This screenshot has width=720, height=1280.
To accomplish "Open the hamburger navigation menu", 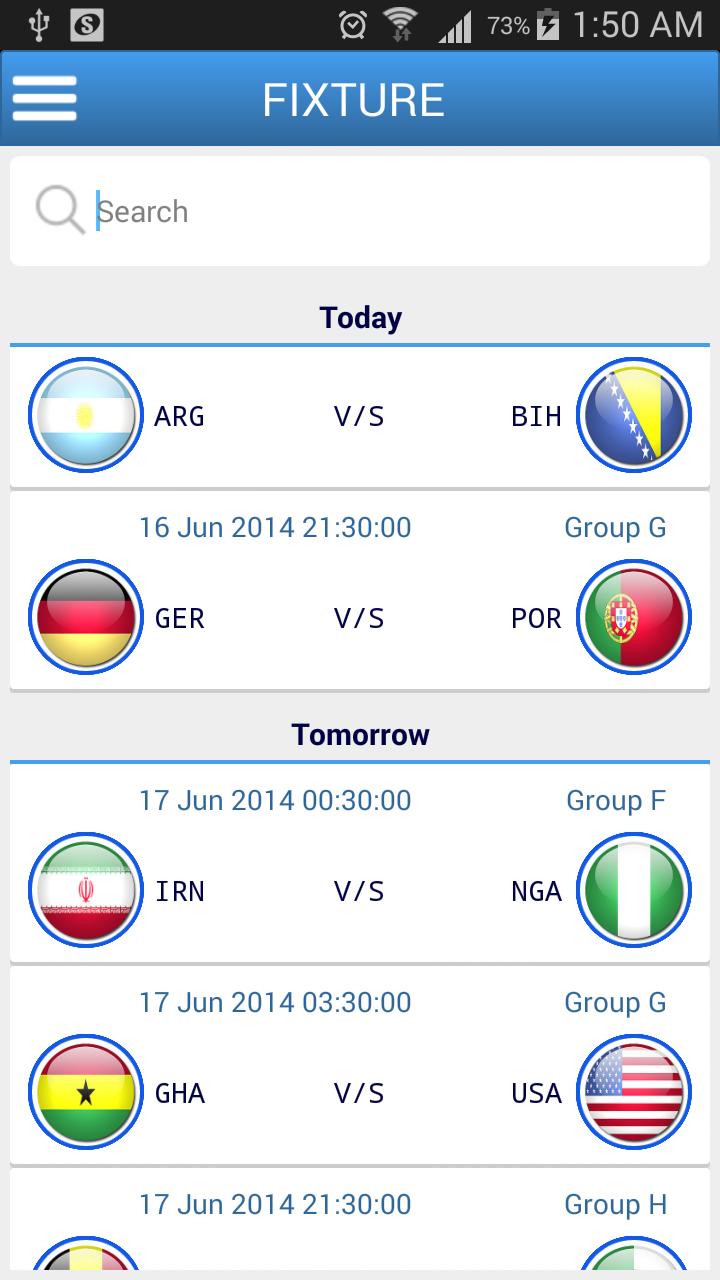I will coord(44,98).
